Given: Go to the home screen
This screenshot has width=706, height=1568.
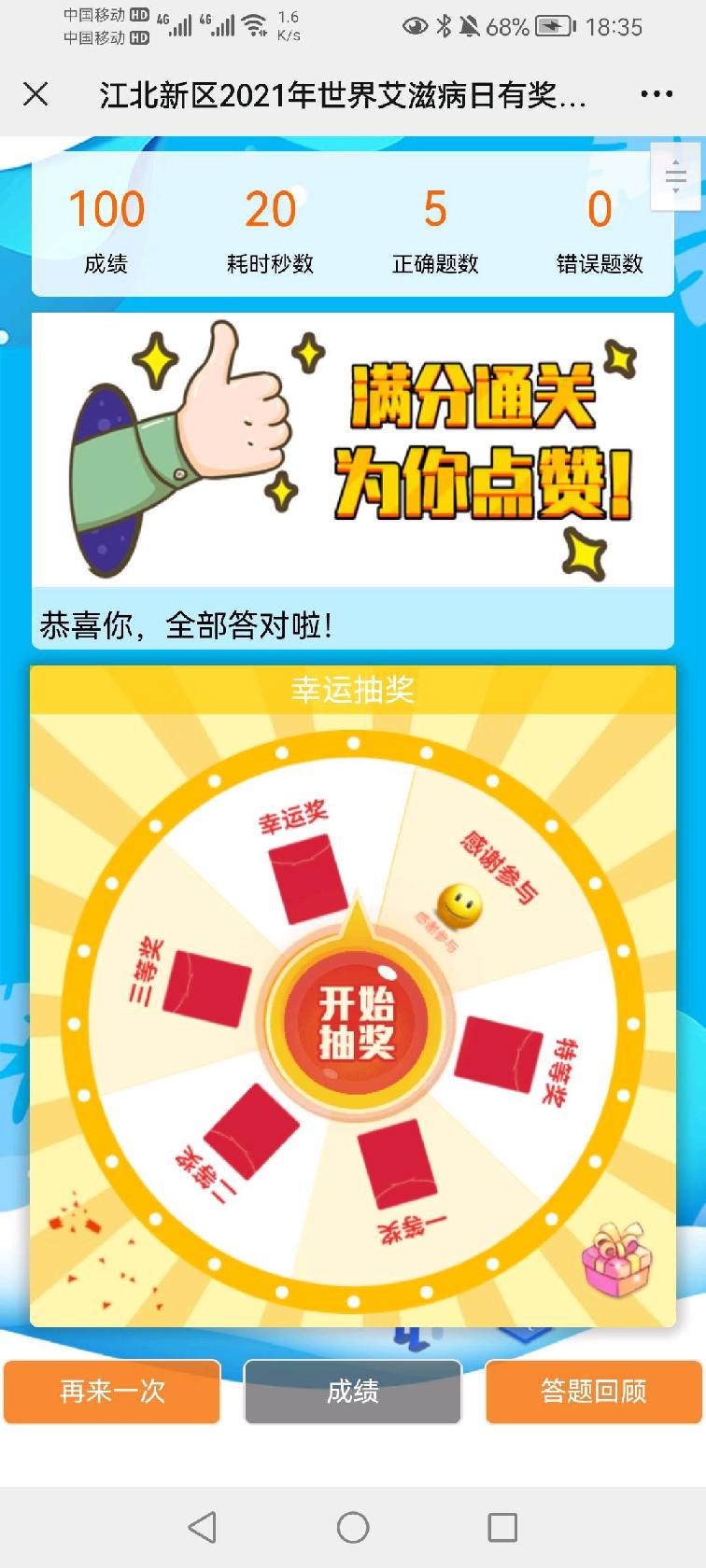Looking at the screenshot, I should point(353,1527).
